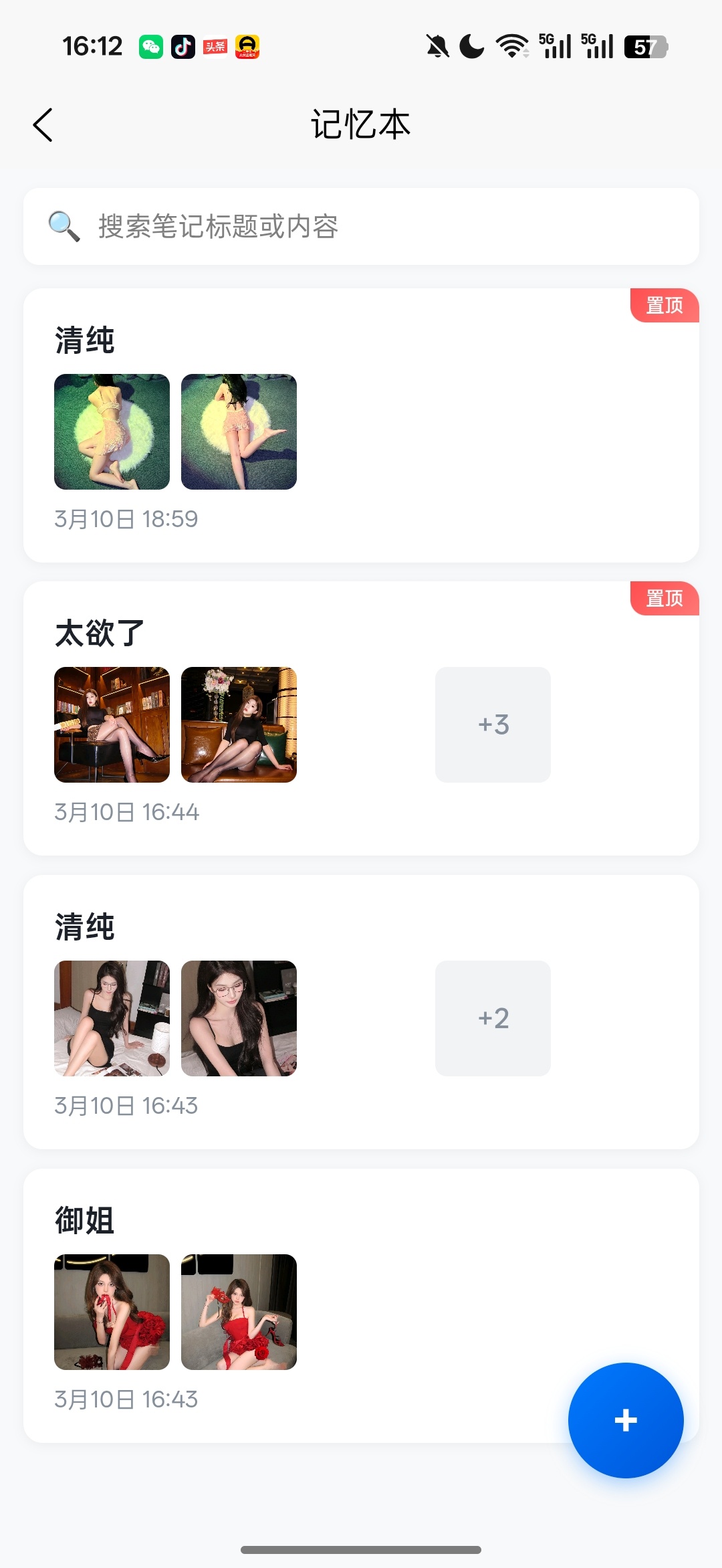Tap the back chevron to leave 记忆本
Image resolution: width=722 pixels, height=1568 pixels.
click(43, 124)
